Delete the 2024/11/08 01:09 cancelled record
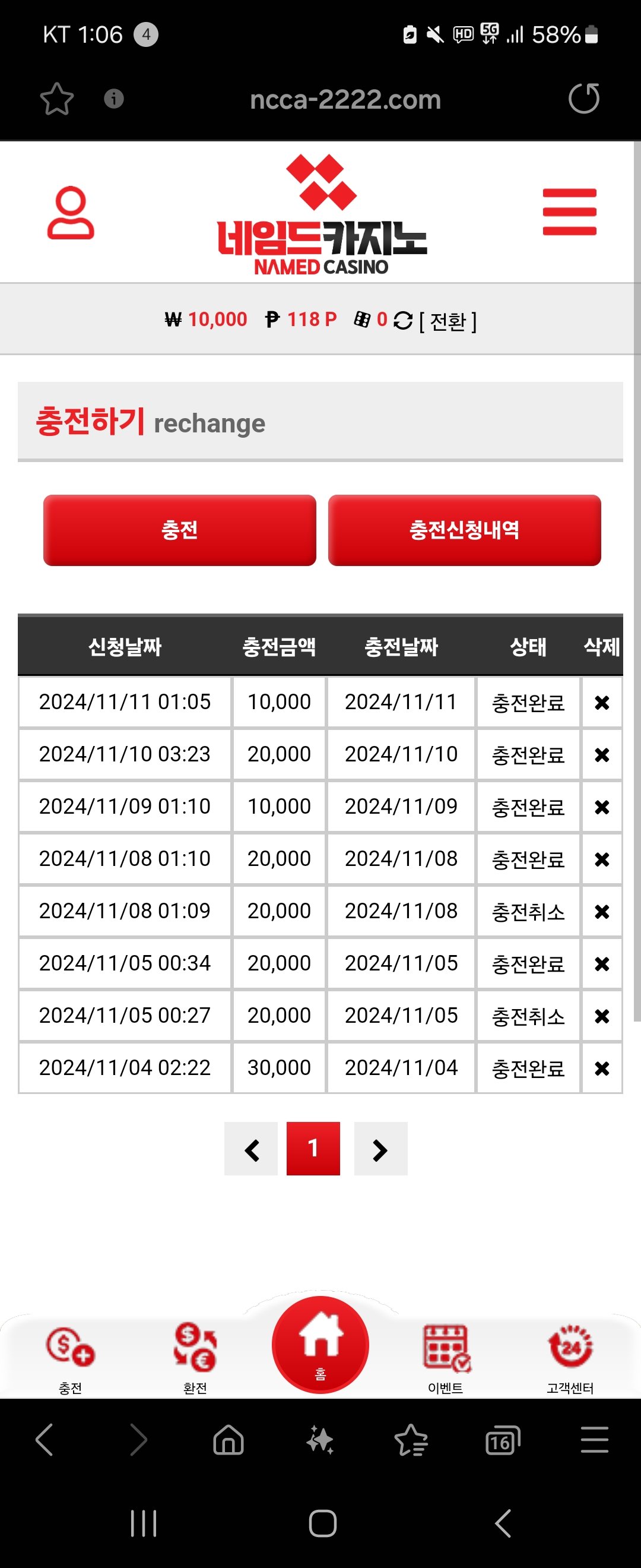 pyautogui.click(x=601, y=911)
